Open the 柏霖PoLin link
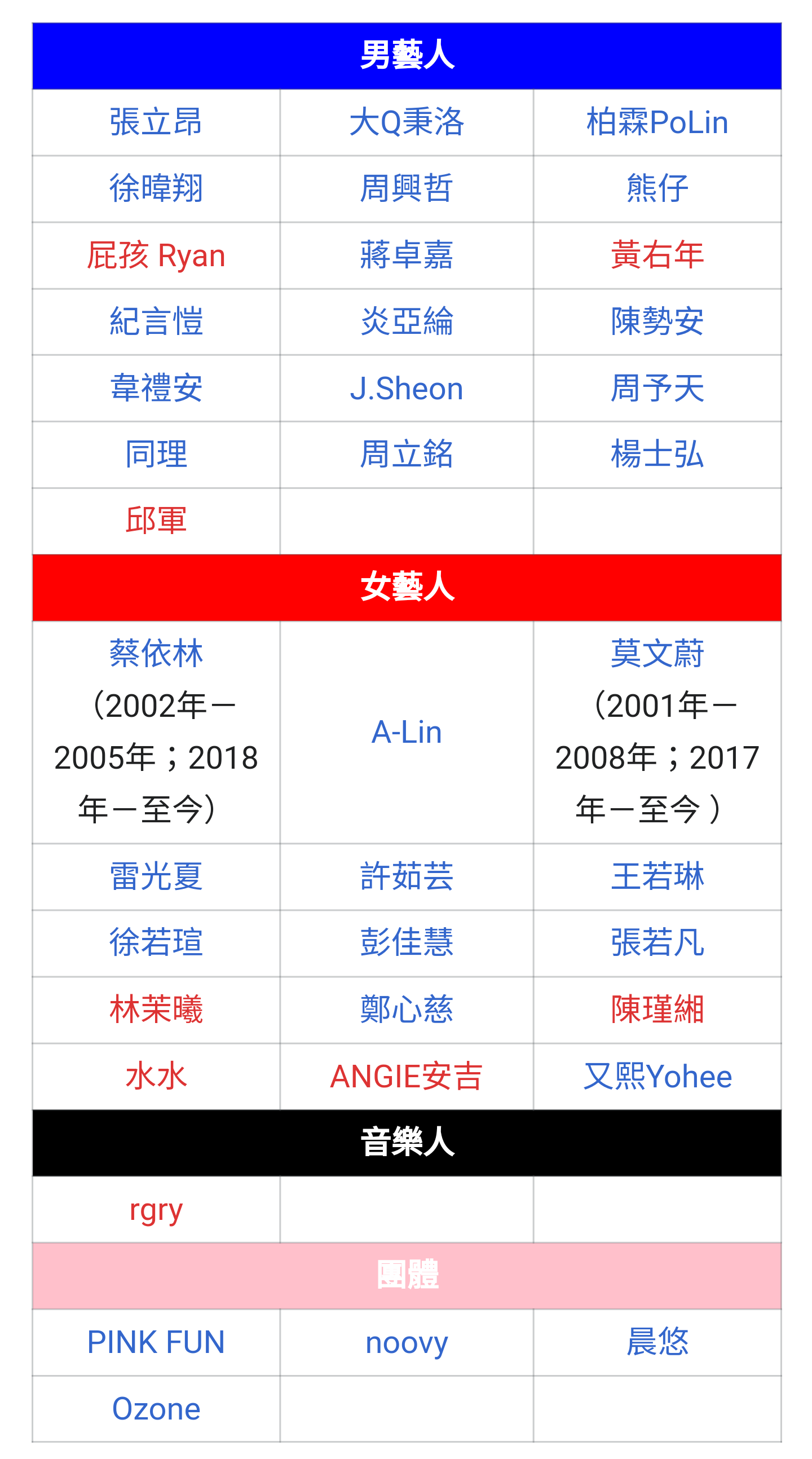Screen dimensions: 812x1459 tap(657, 122)
